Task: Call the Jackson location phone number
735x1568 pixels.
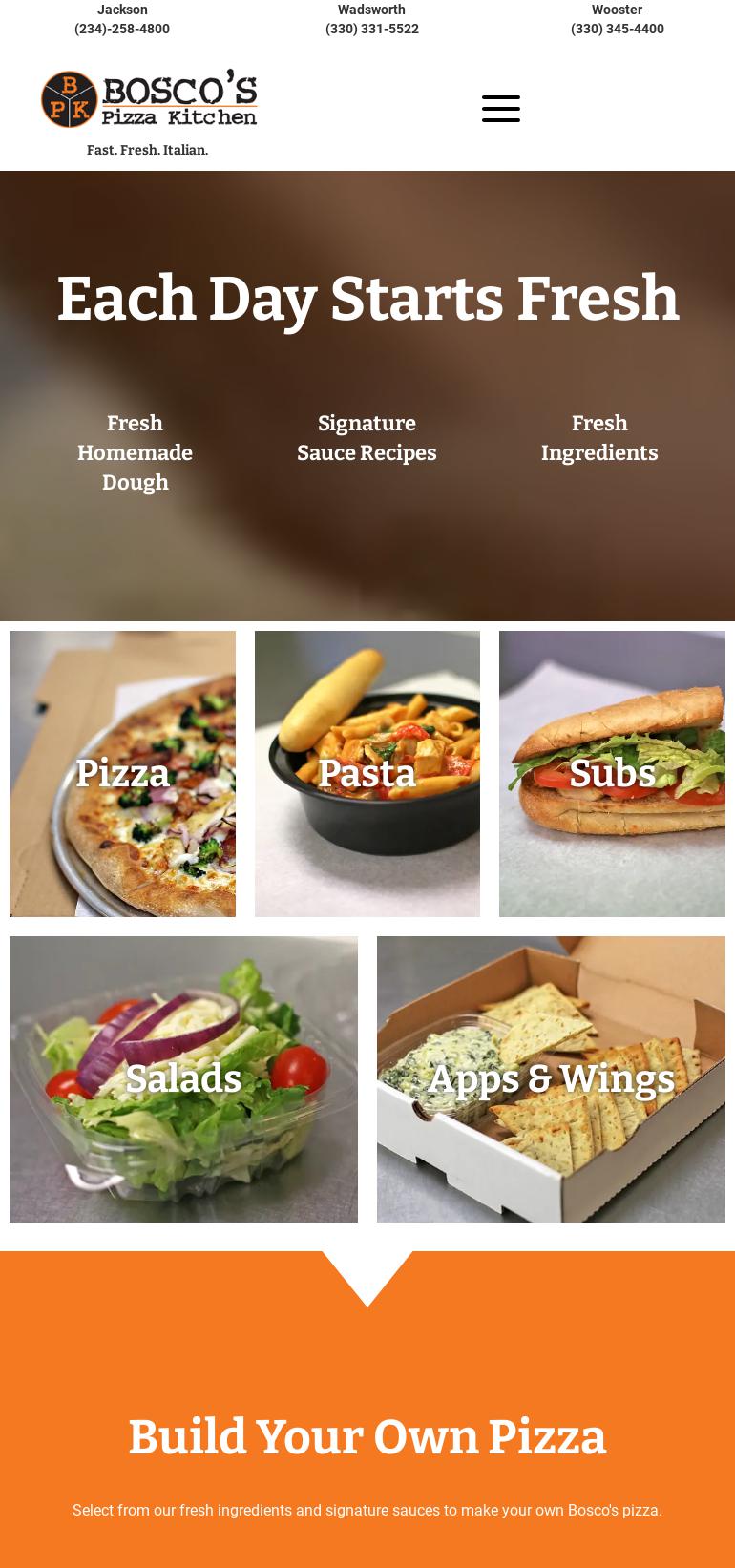Action: click(122, 29)
